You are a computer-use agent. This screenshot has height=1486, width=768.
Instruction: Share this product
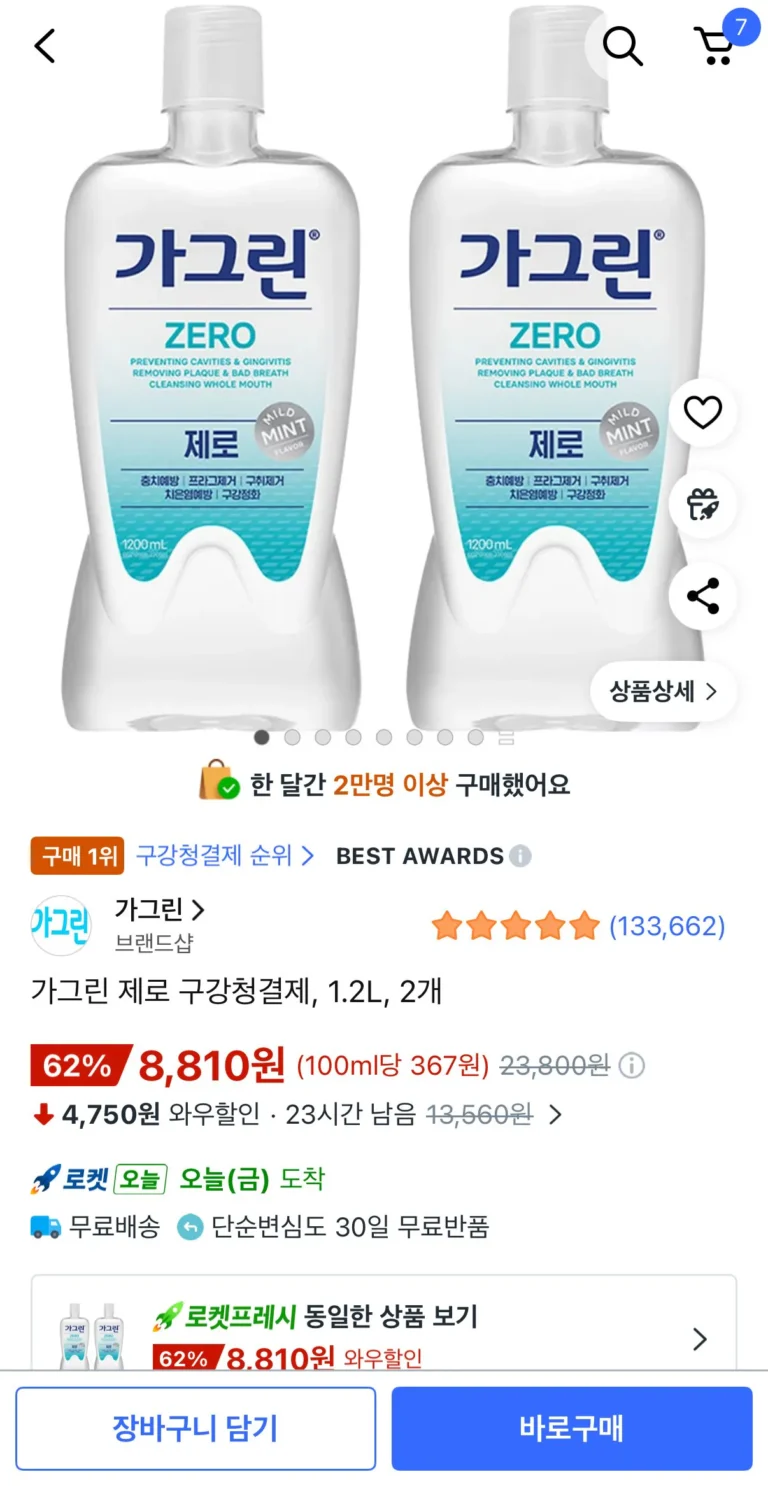[x=703, y=596]
